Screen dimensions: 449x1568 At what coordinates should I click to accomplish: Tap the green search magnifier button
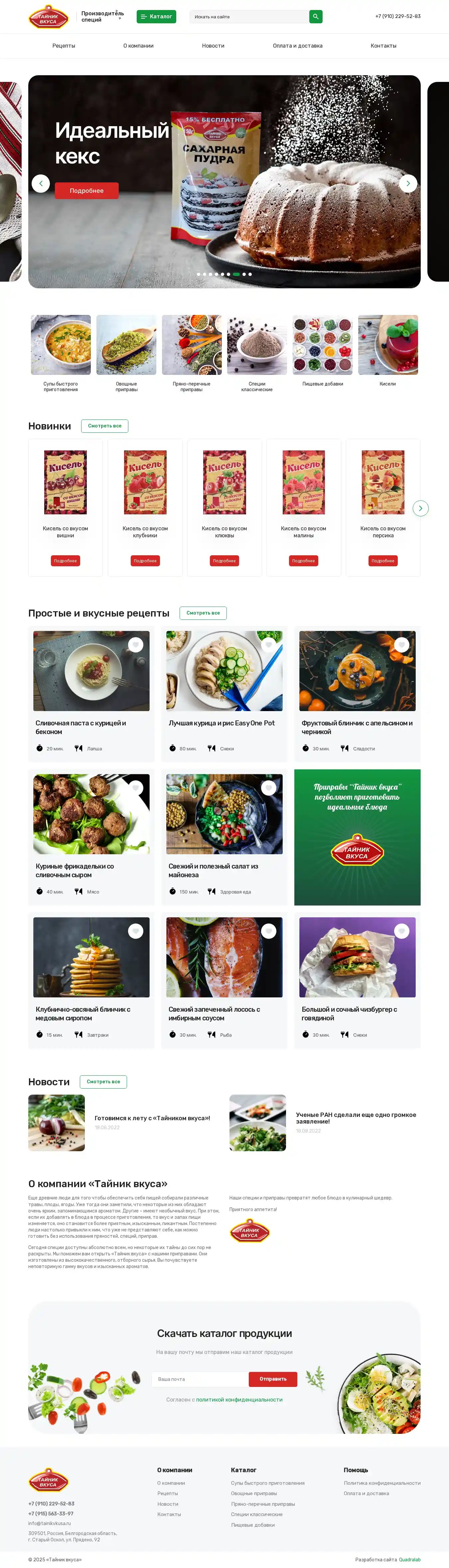(316, 16)
